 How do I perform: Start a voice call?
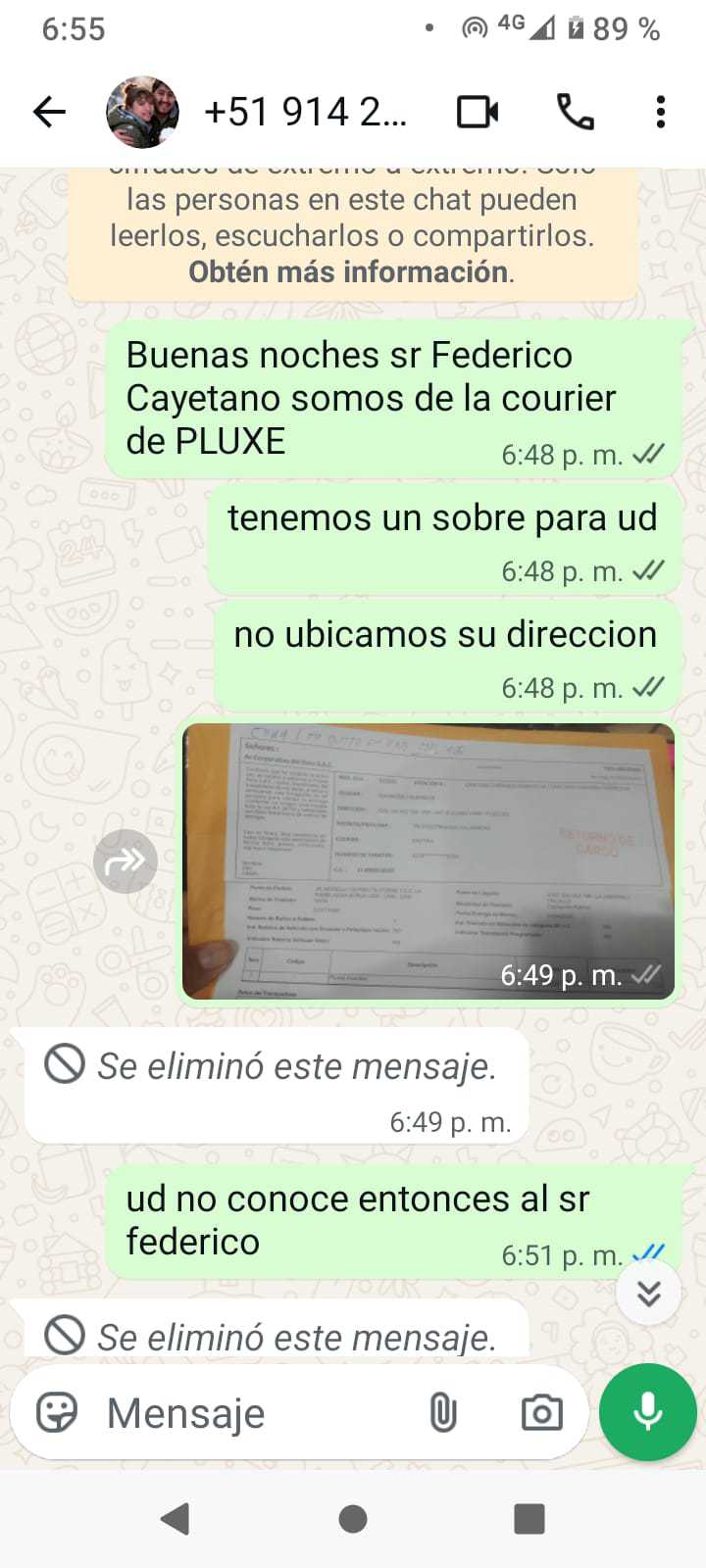coord(575,112)
